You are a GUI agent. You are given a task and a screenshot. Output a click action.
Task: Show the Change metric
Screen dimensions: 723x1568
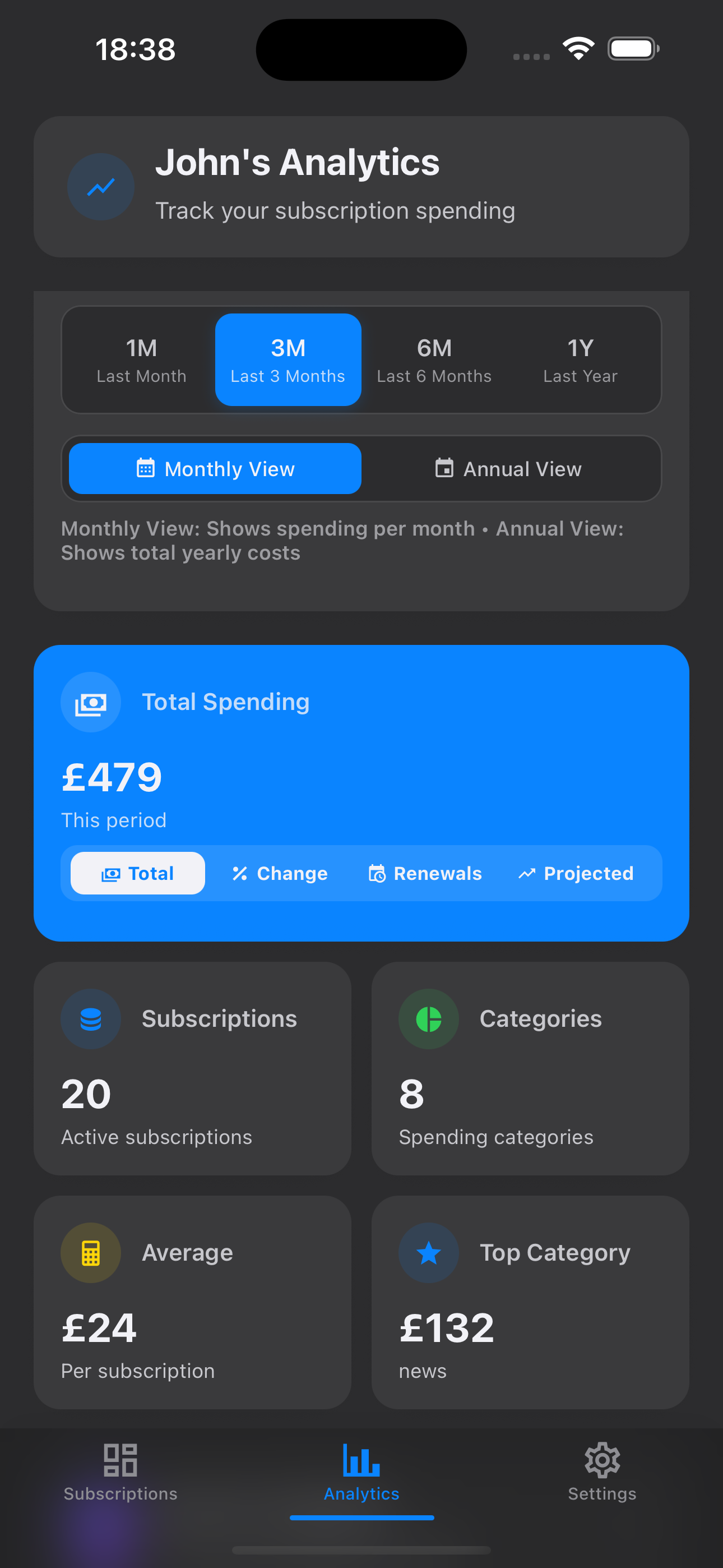pos(280,873)
